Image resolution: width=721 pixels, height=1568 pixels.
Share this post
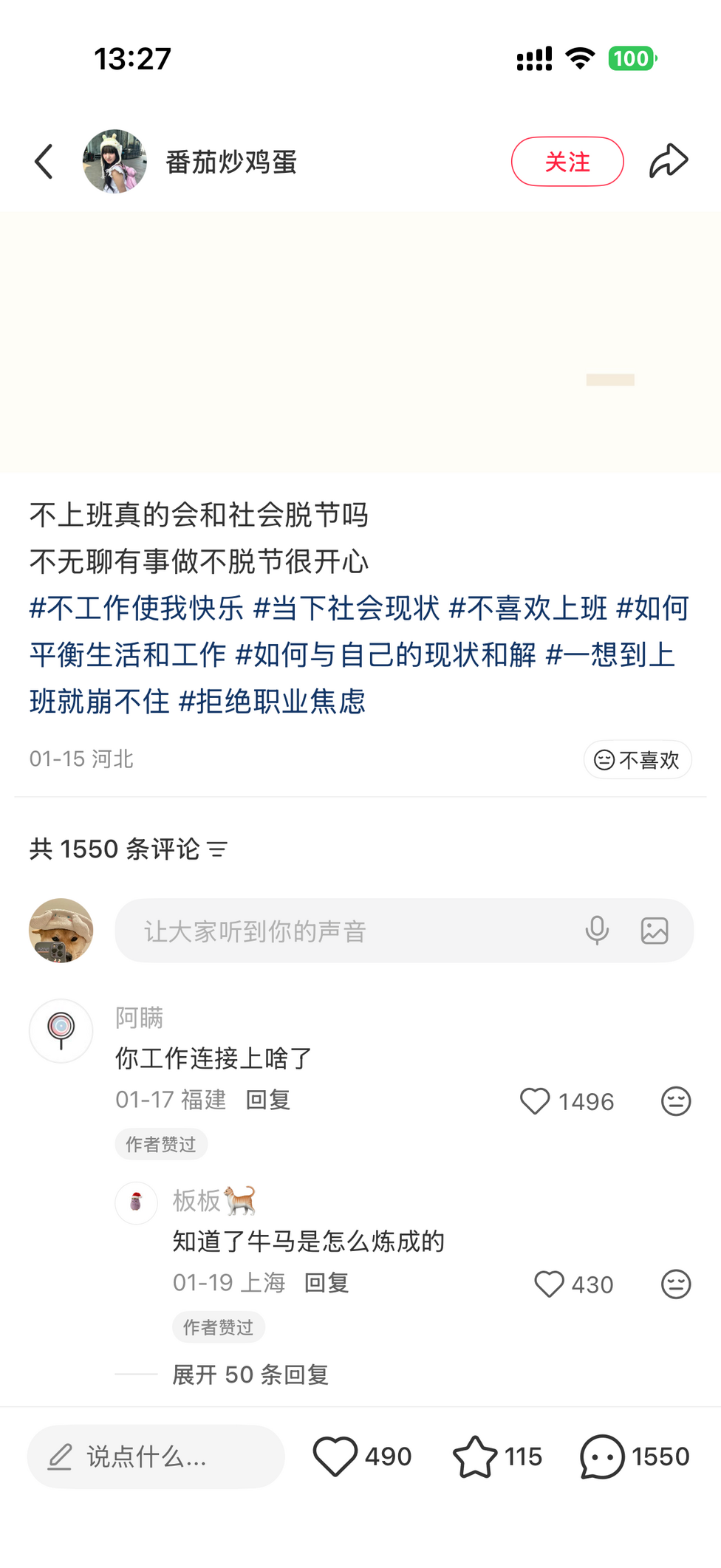pyautogui.click(x=669, y=162)
